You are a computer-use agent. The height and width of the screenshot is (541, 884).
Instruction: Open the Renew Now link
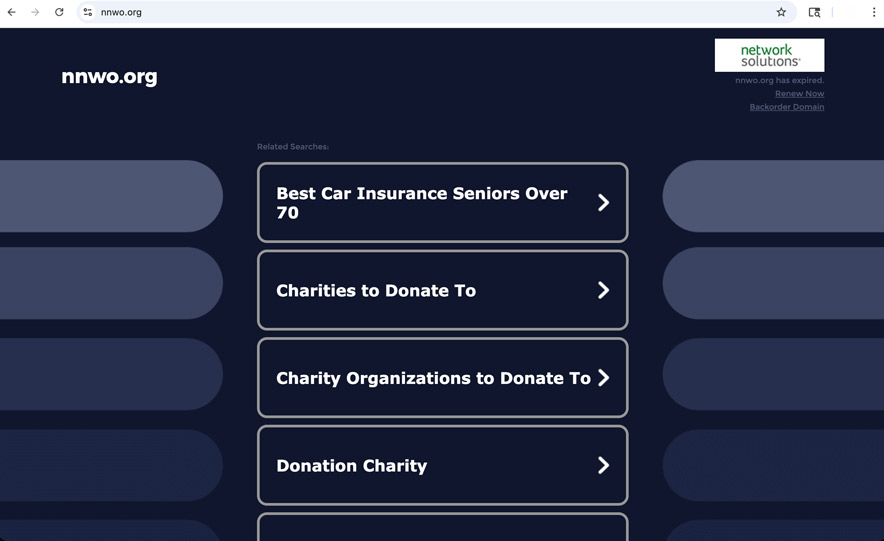[799, 94]
